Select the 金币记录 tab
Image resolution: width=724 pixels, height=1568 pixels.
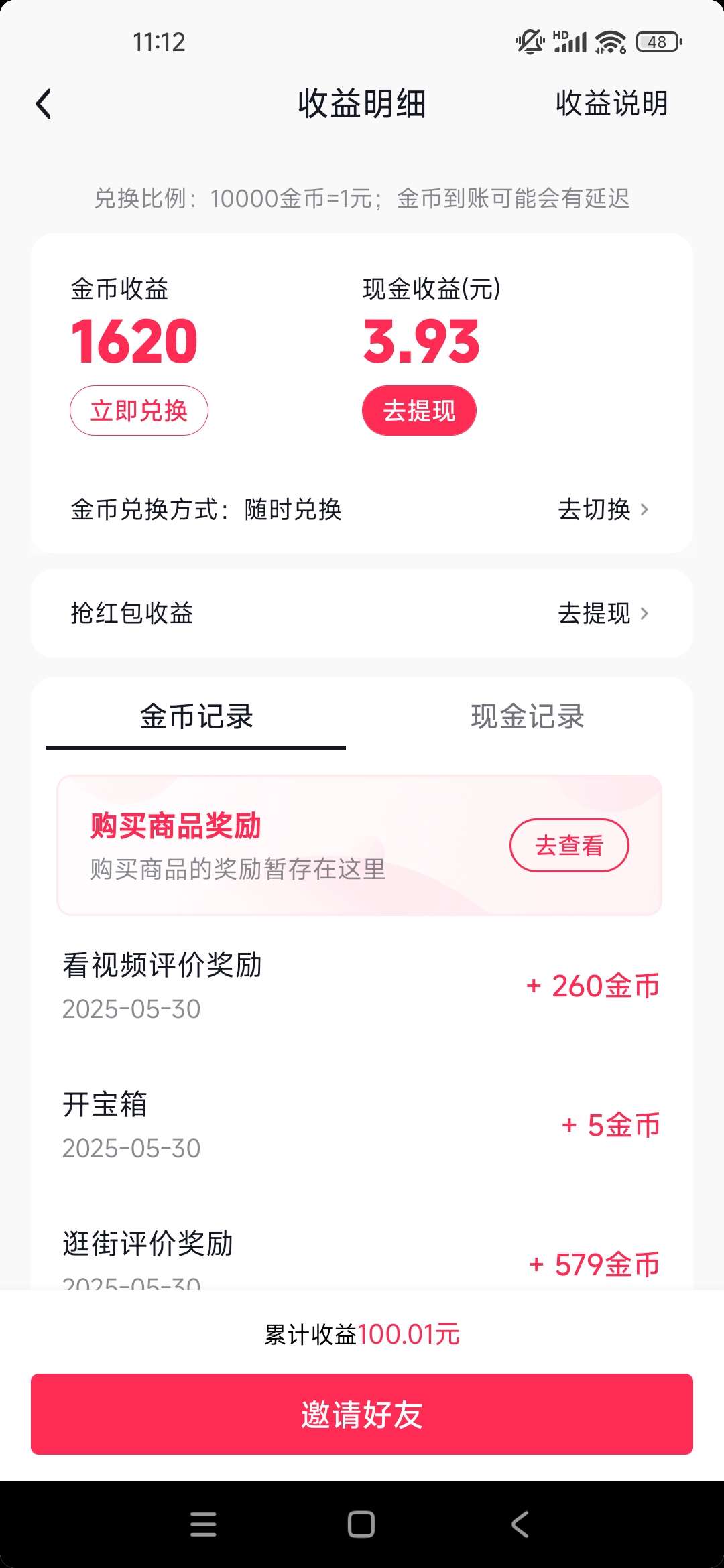pyautogui.click(x=196, y=716)
